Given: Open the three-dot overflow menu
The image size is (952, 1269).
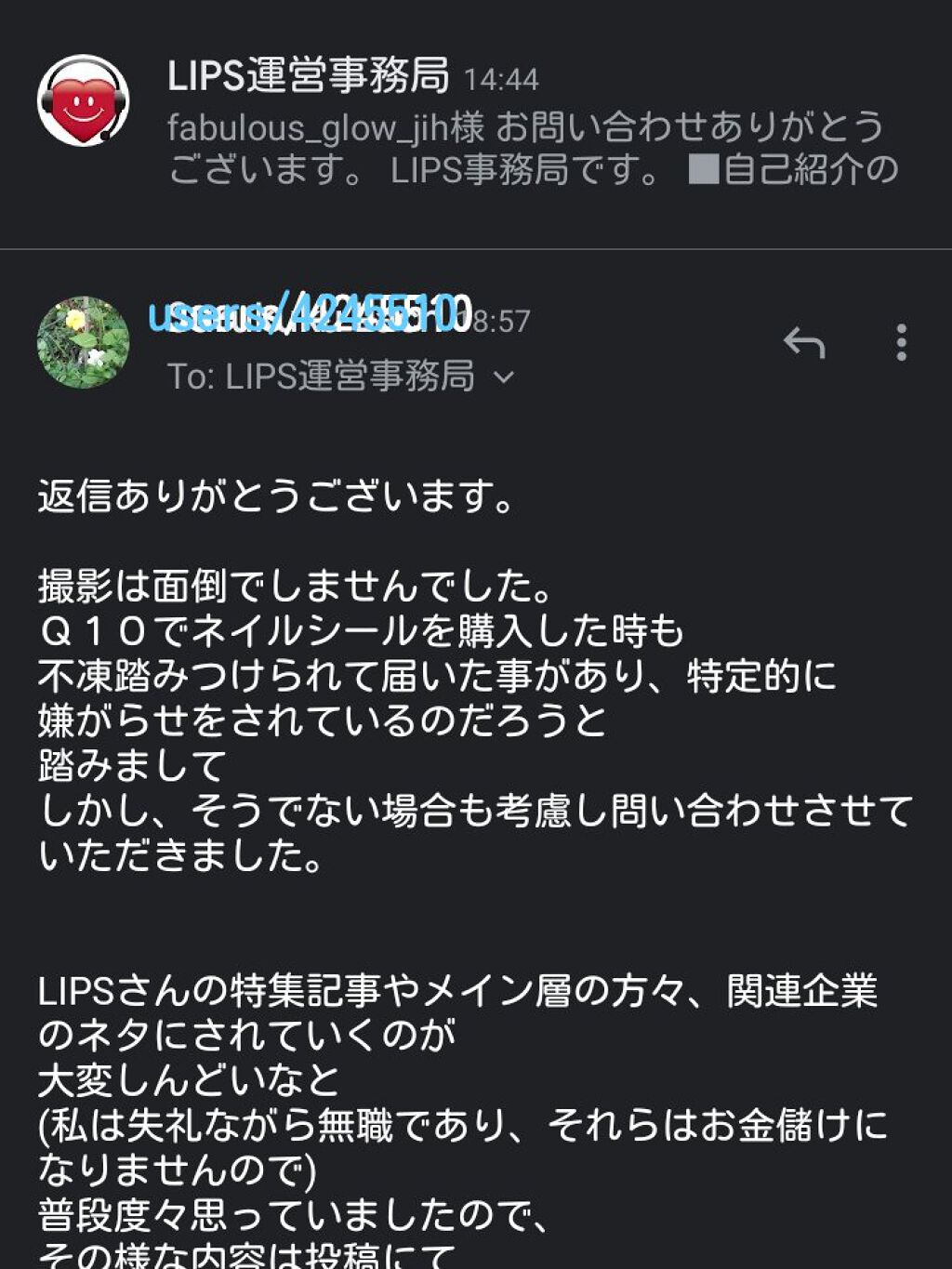Looking at the screenshot, I should [x=900, y=344].
